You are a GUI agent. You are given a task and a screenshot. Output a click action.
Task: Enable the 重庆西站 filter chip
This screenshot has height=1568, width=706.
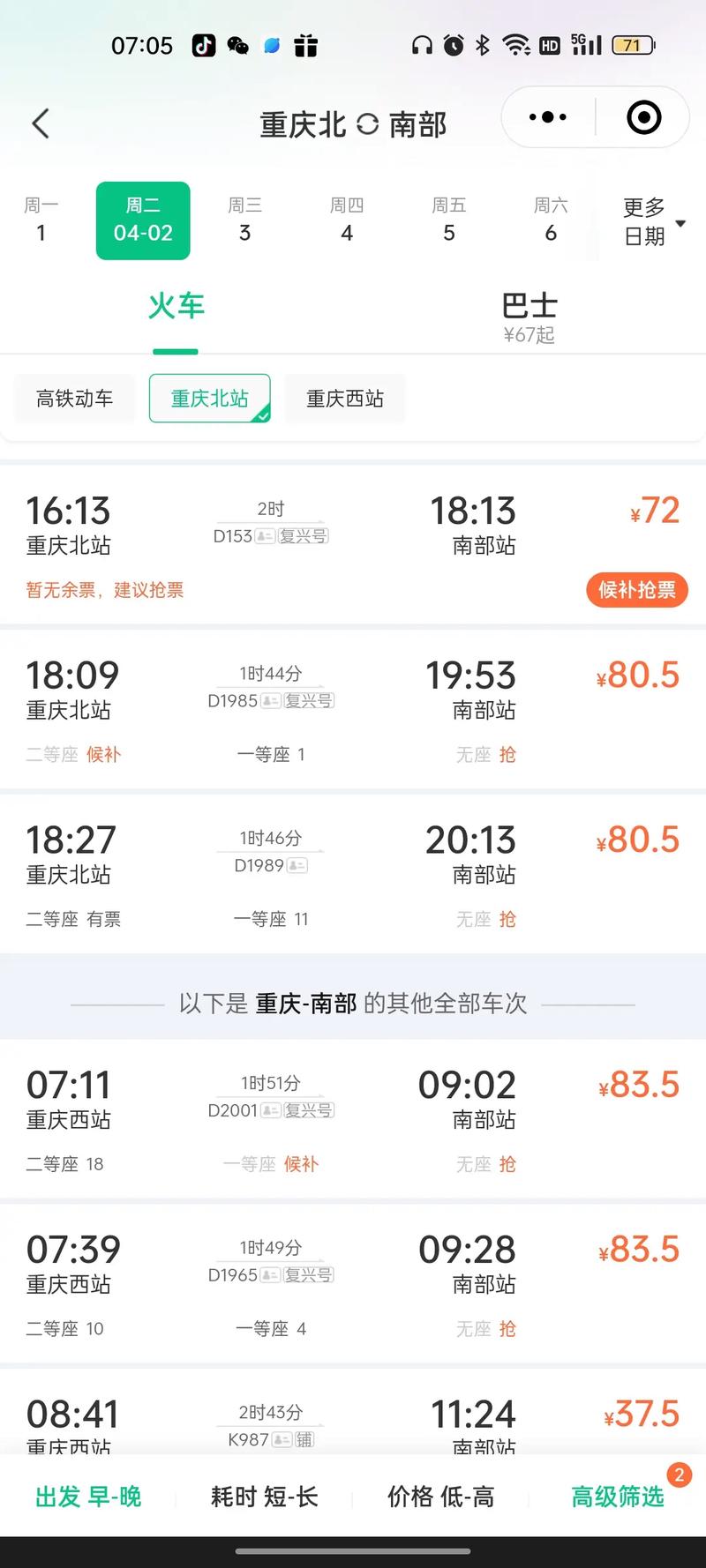pyautogui.click(x=344, y=399)
